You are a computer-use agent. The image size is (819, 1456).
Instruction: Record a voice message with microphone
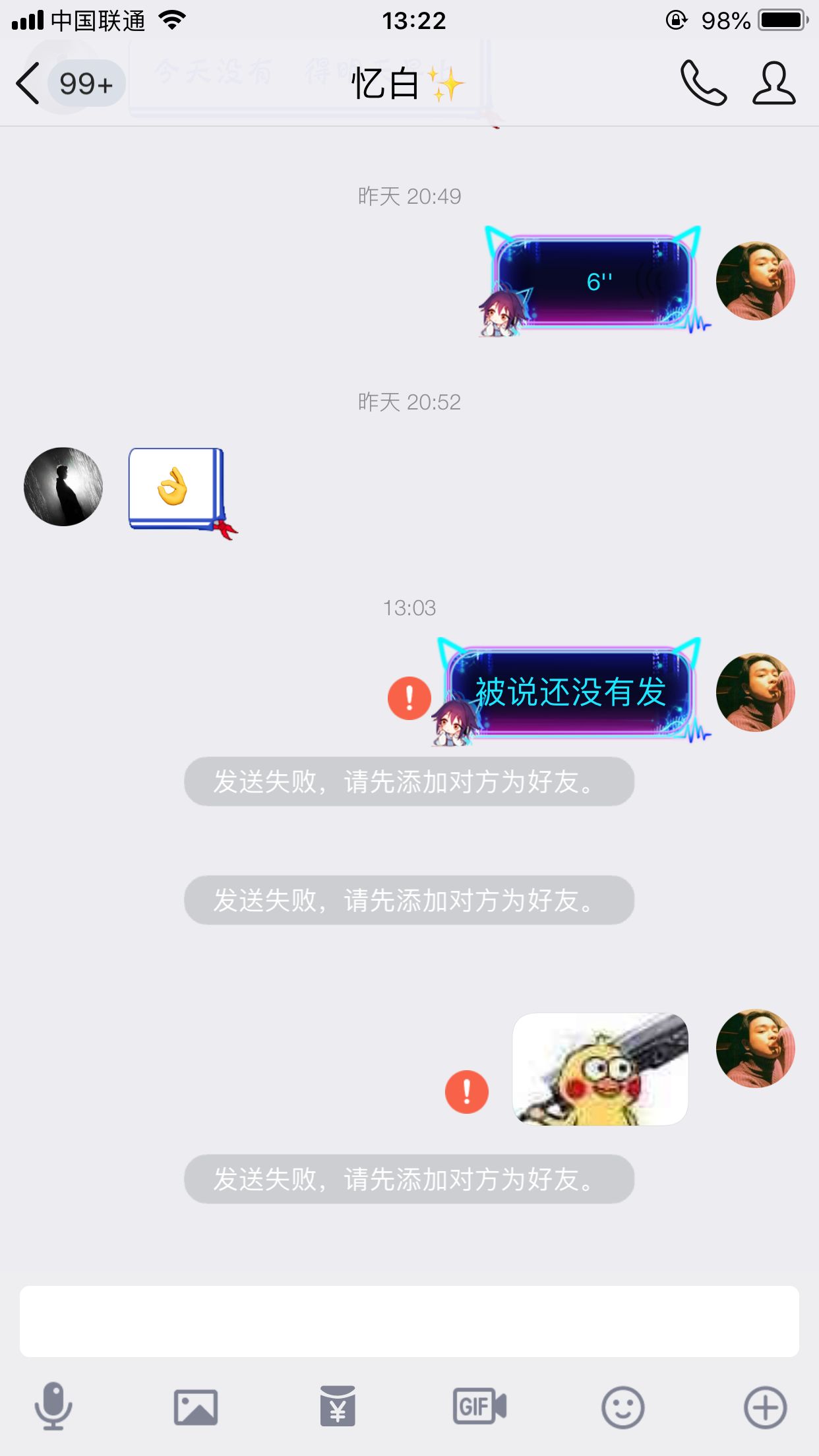tap(53, 1406)
